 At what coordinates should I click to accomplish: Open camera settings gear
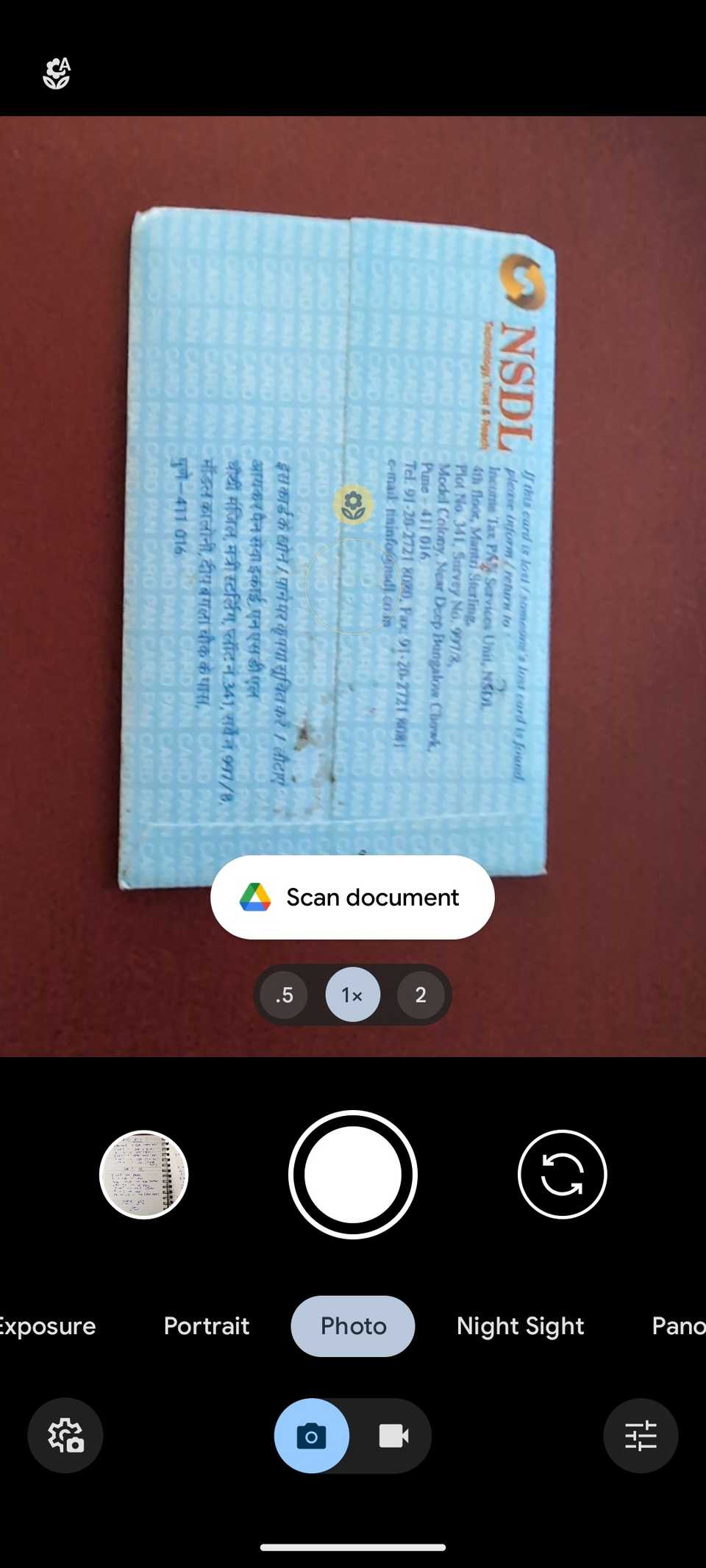pos(65,1435)
